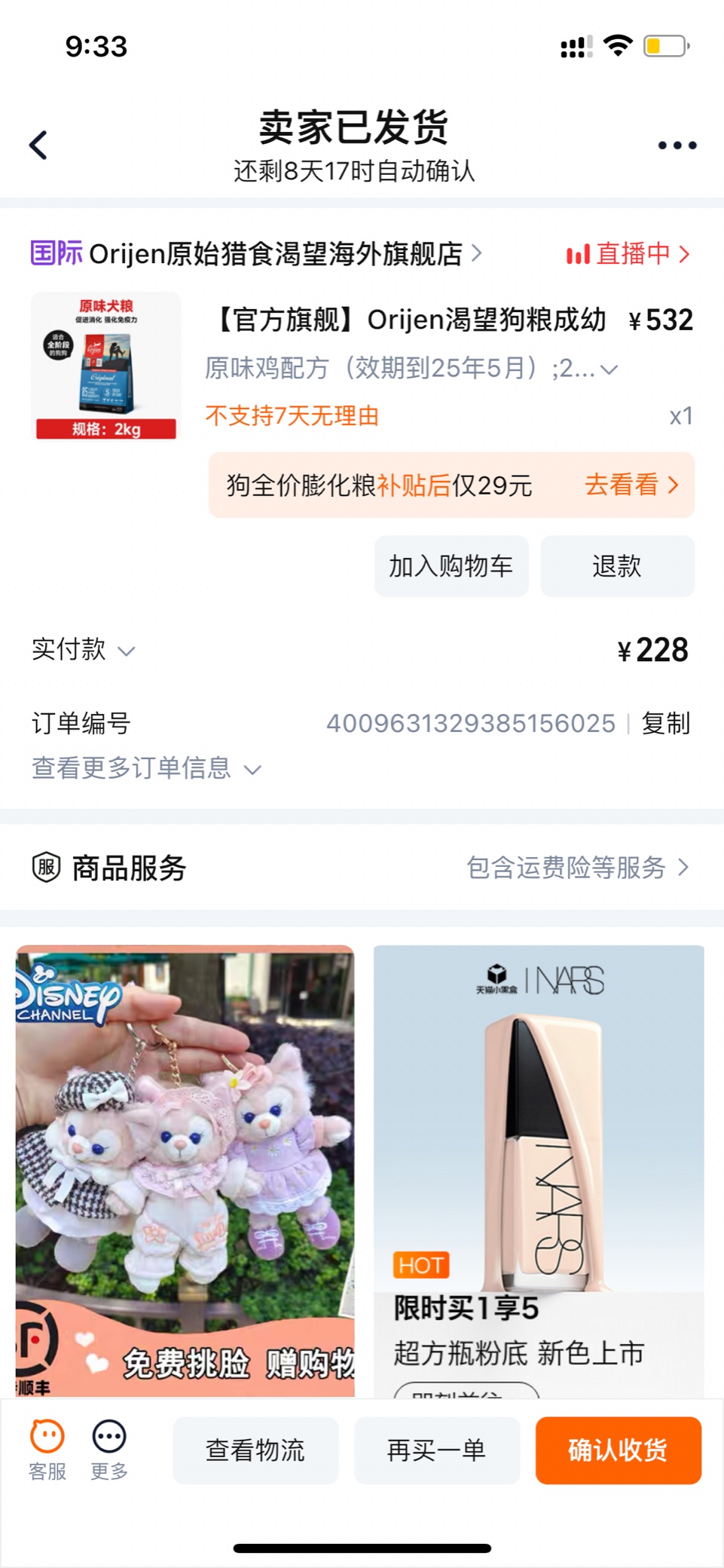
Task: Open the Disney Channel plush toy card
Action: (x=185, y=1168)
